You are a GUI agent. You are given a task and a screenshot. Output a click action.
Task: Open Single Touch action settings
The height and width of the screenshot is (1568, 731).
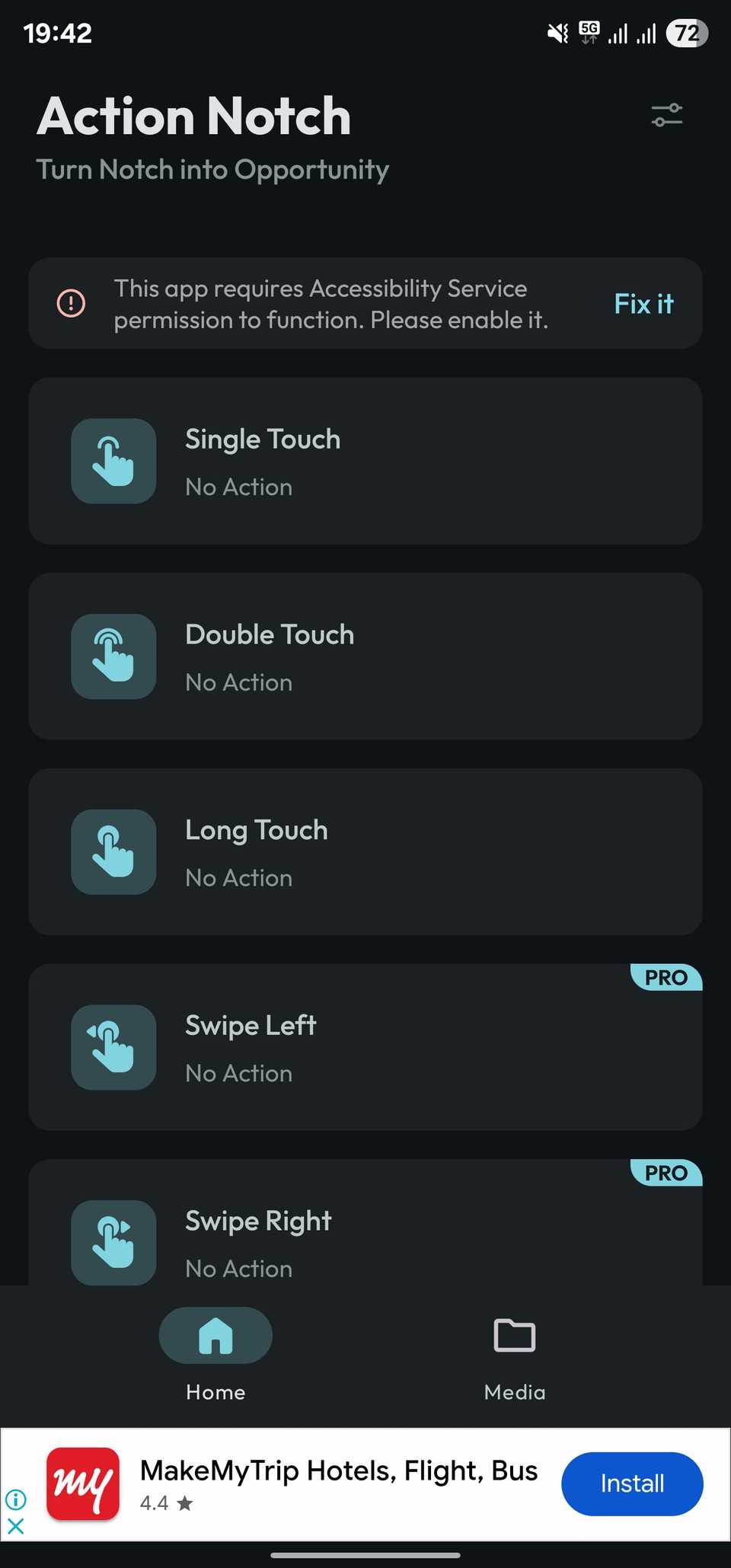click(x=365, y=461)
